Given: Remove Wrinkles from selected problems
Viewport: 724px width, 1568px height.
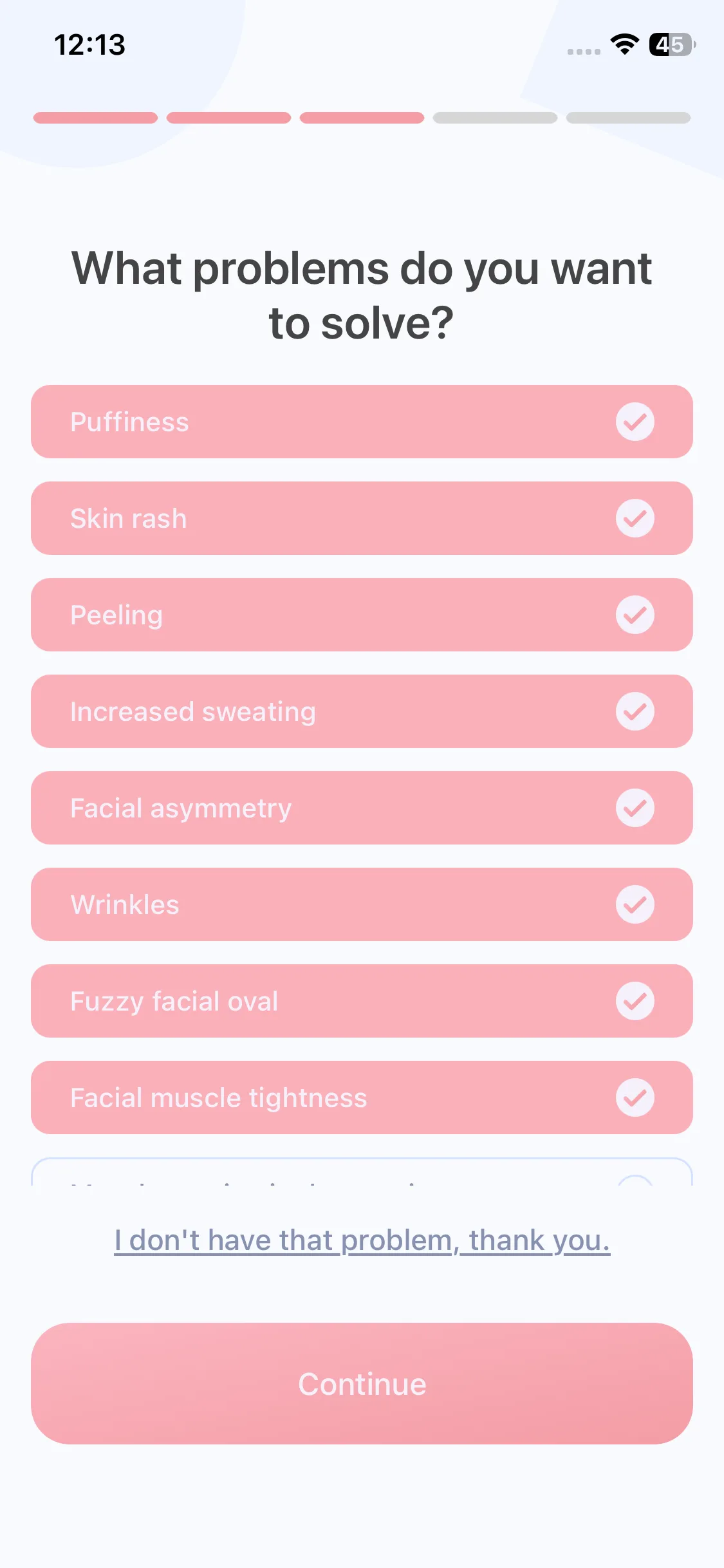Looking at the screenshot, I should [x=362, y=904].
